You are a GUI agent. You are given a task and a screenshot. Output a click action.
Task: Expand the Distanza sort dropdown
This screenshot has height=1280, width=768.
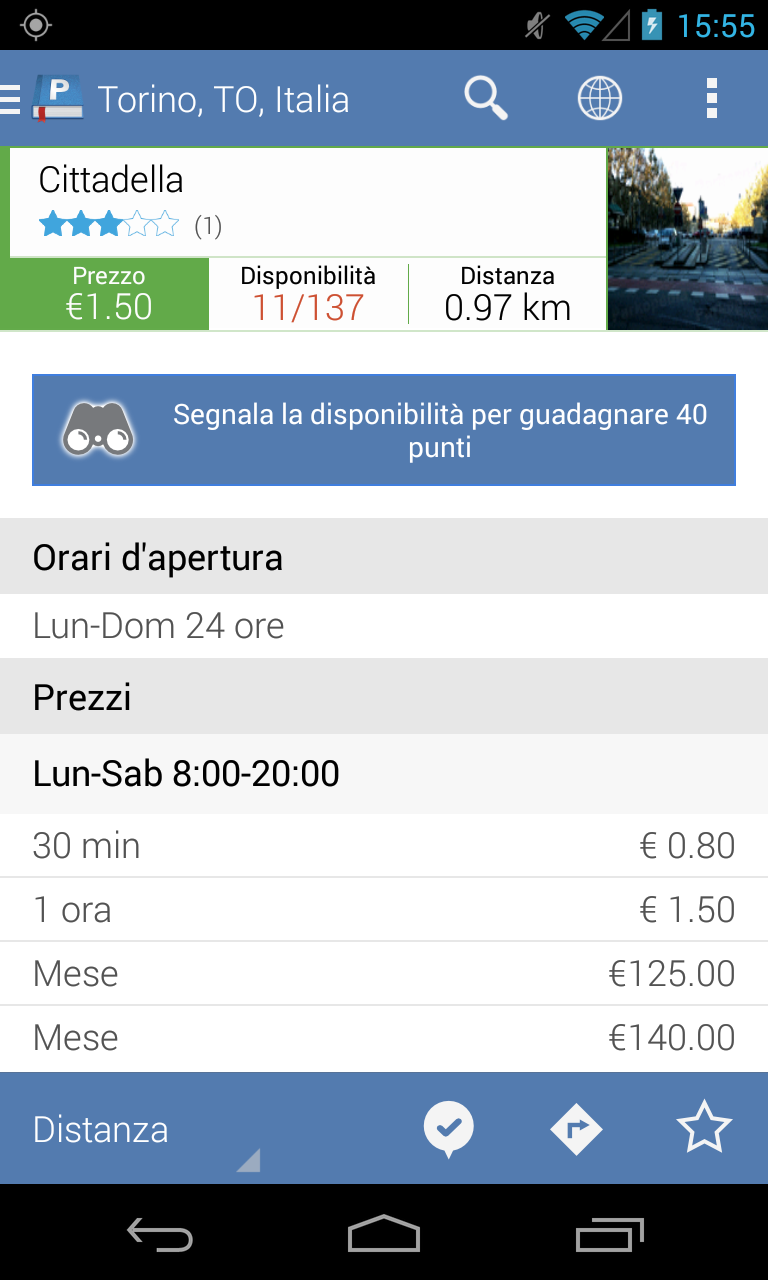point(140,1130)
